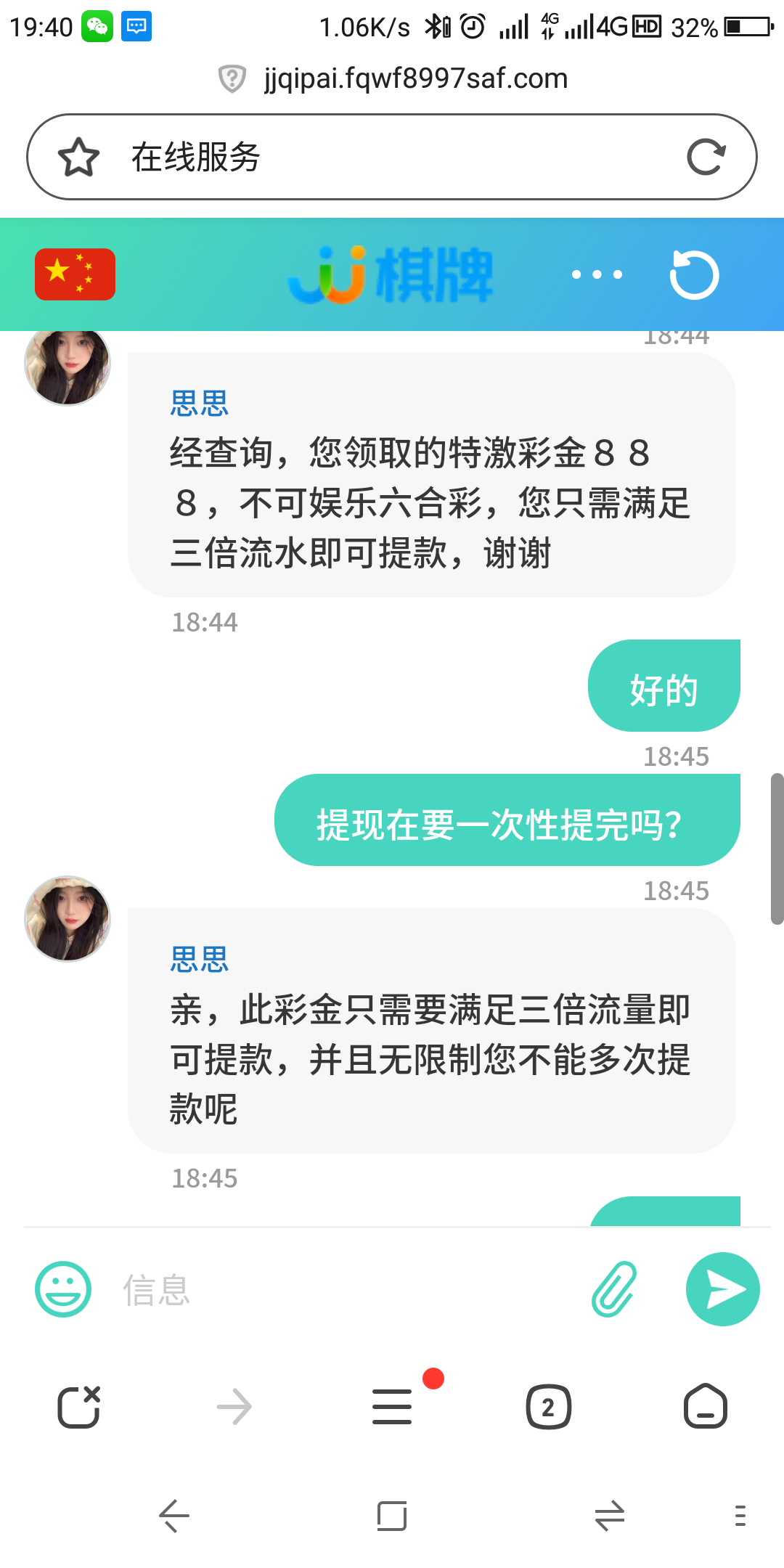Open the site security shield icon
Screen dimensions: 784x1568
pos(232,78)
